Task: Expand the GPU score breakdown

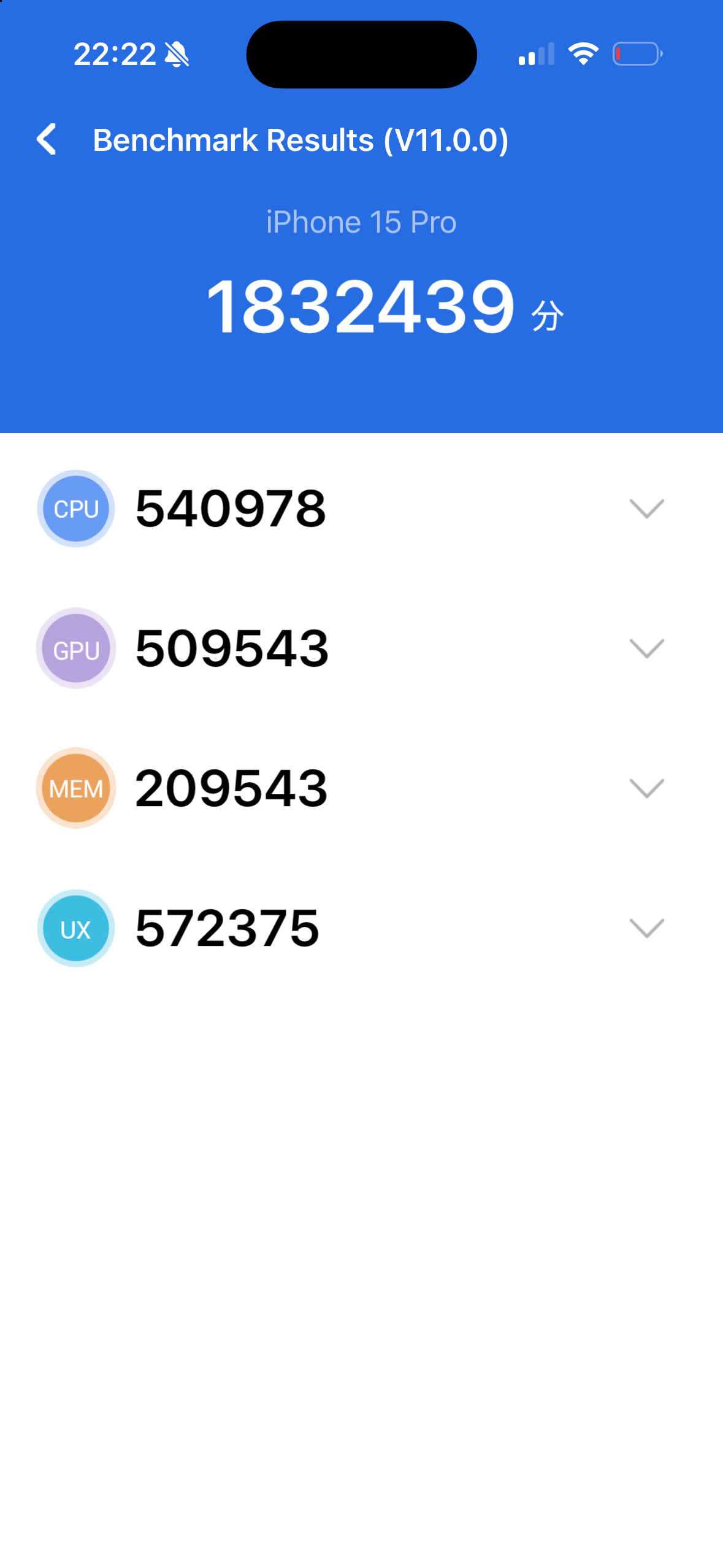Action: [x=646, y=648]
